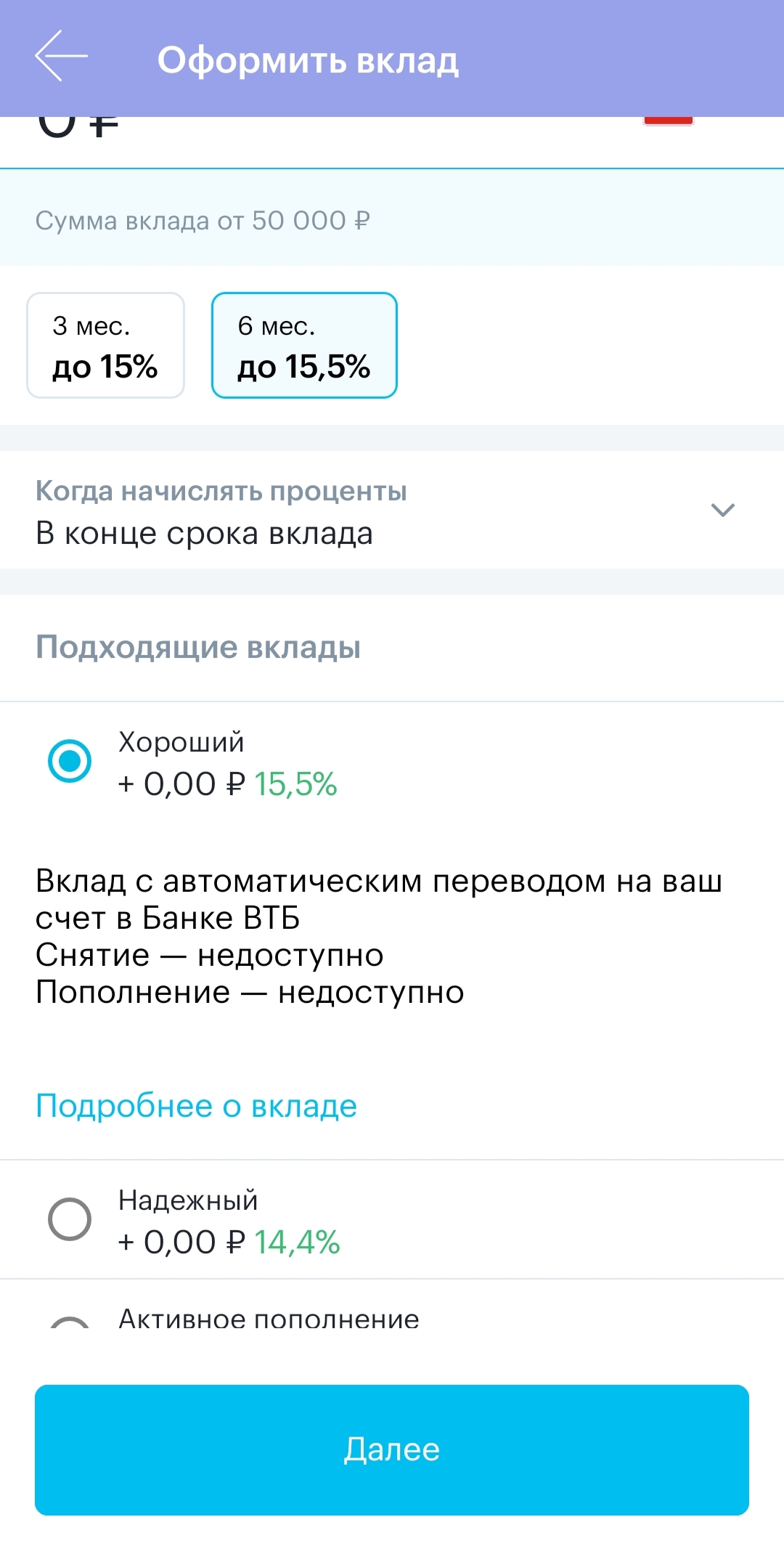Go back from Оформить вклад screen
This screenshot has height=1546, width=784.
[61, 57]
